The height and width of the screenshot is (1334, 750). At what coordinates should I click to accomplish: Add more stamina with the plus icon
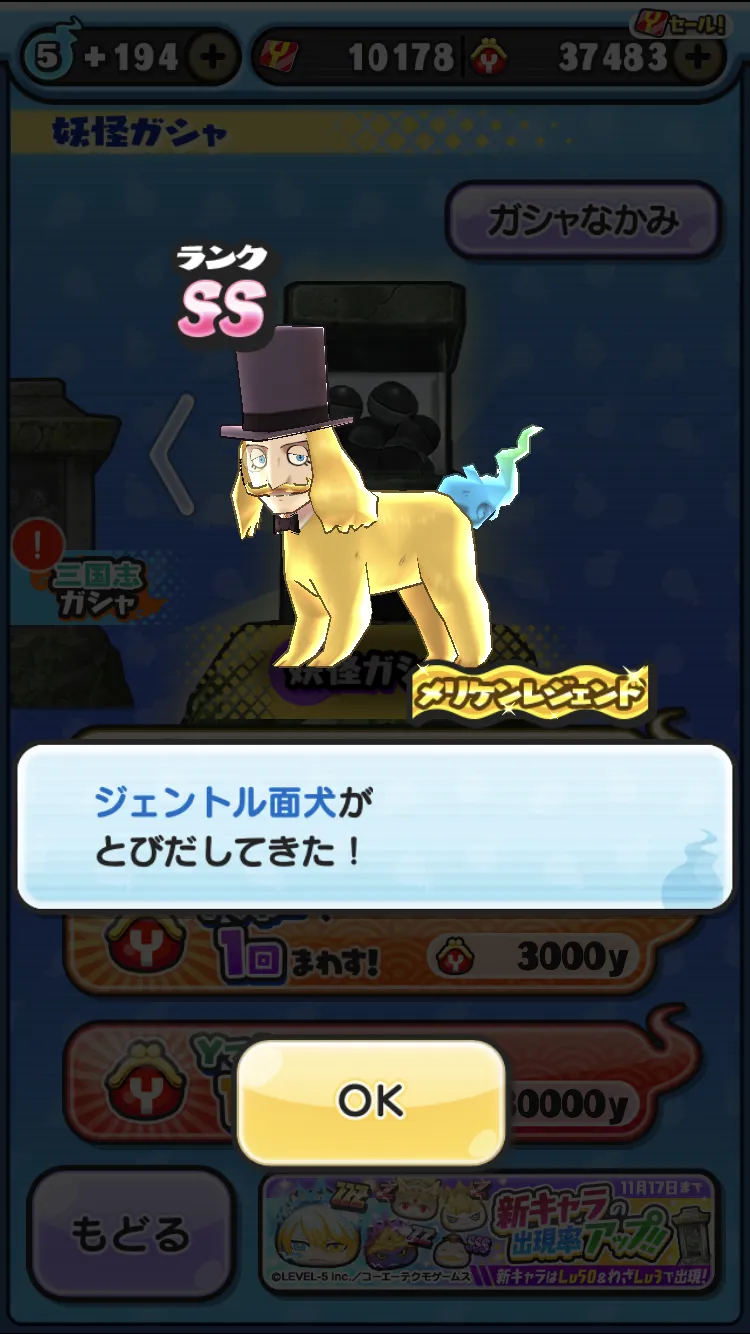[210, 57]
